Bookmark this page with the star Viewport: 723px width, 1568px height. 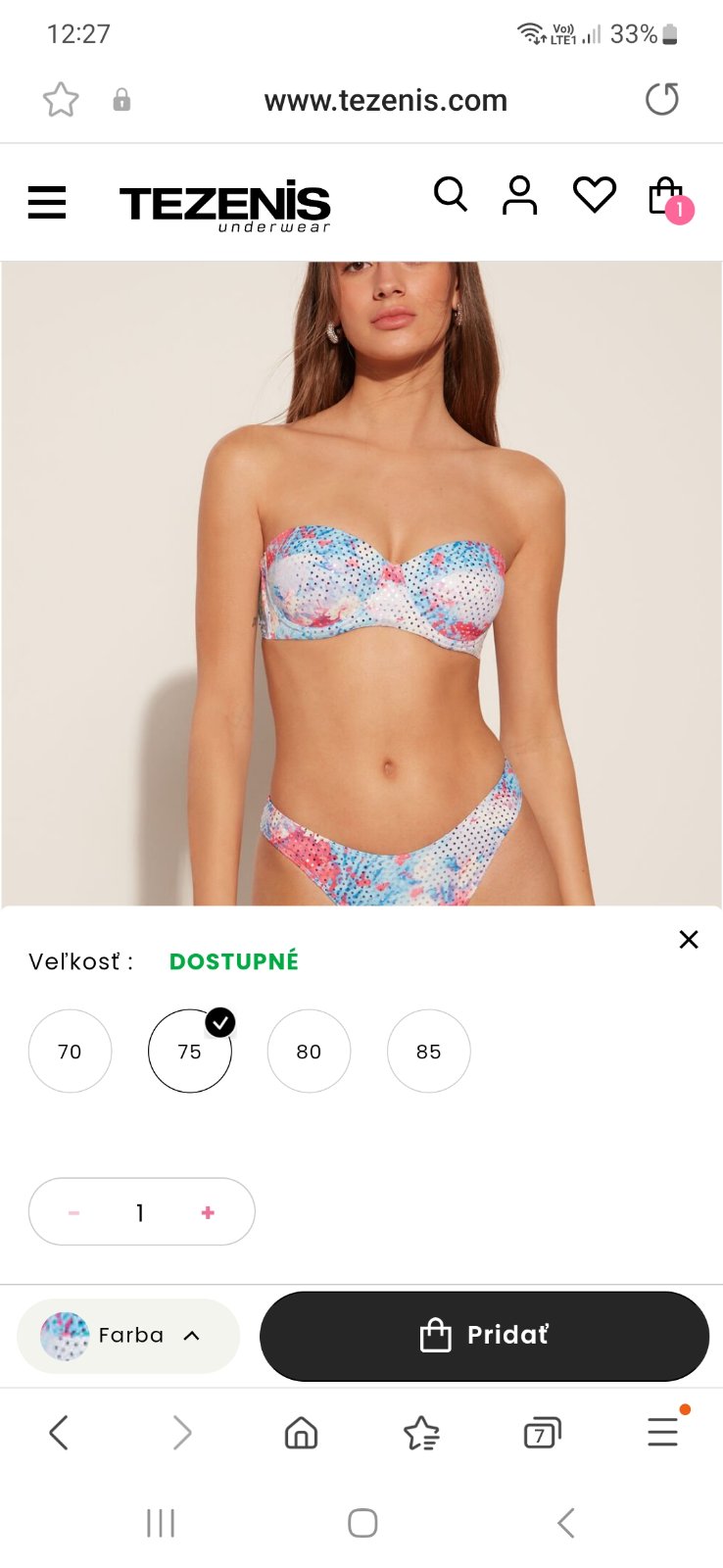click(61, 99)
